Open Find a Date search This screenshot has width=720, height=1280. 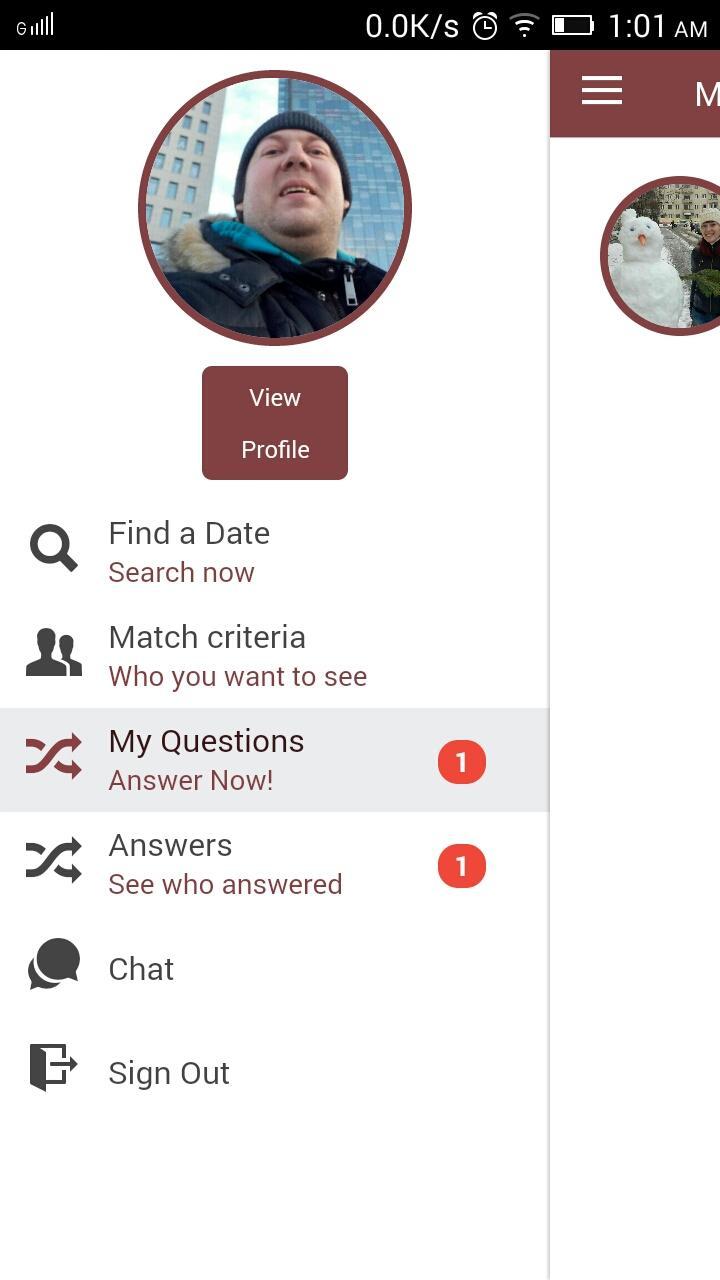[x=190, y=551]
